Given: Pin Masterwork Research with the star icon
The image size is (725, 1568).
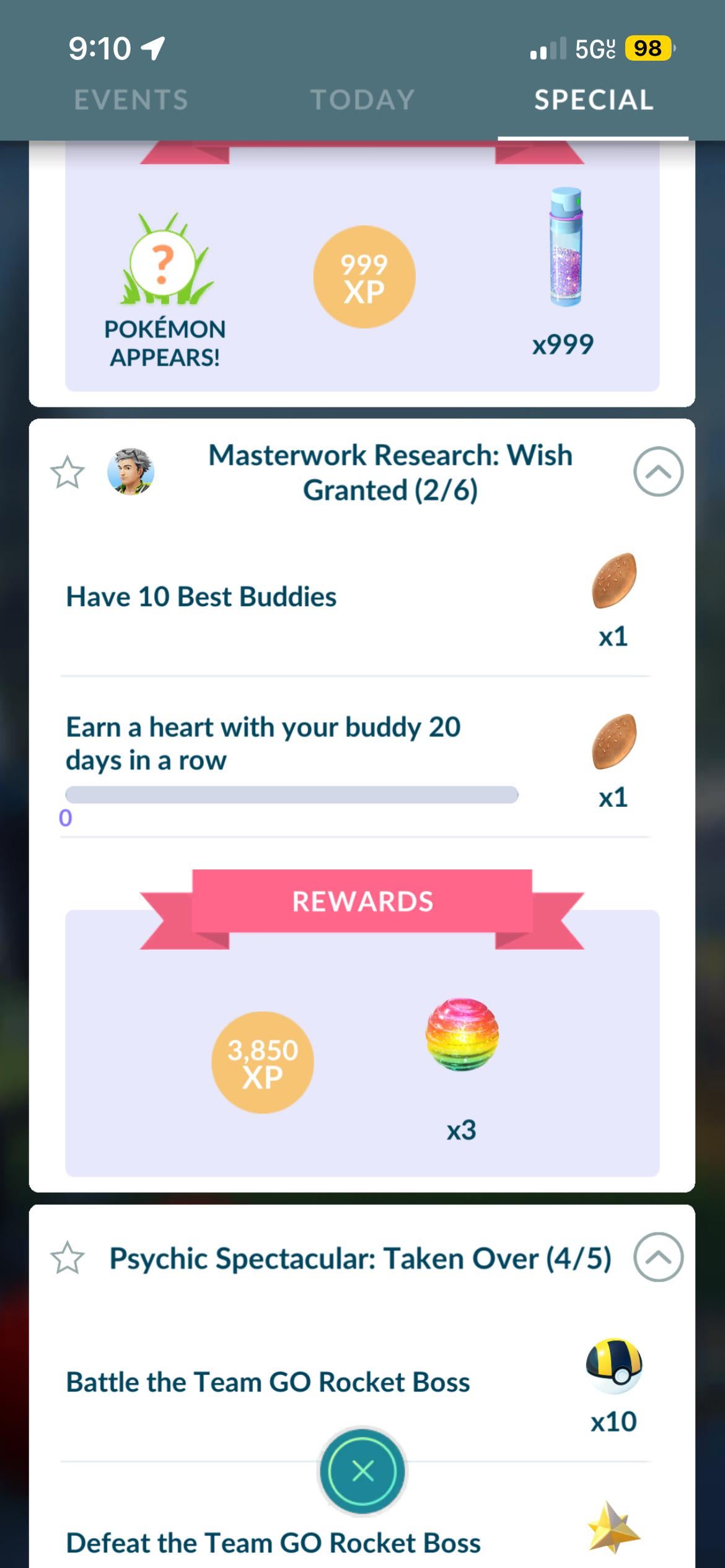Looking at the screenshot, I should coord(67,473).
